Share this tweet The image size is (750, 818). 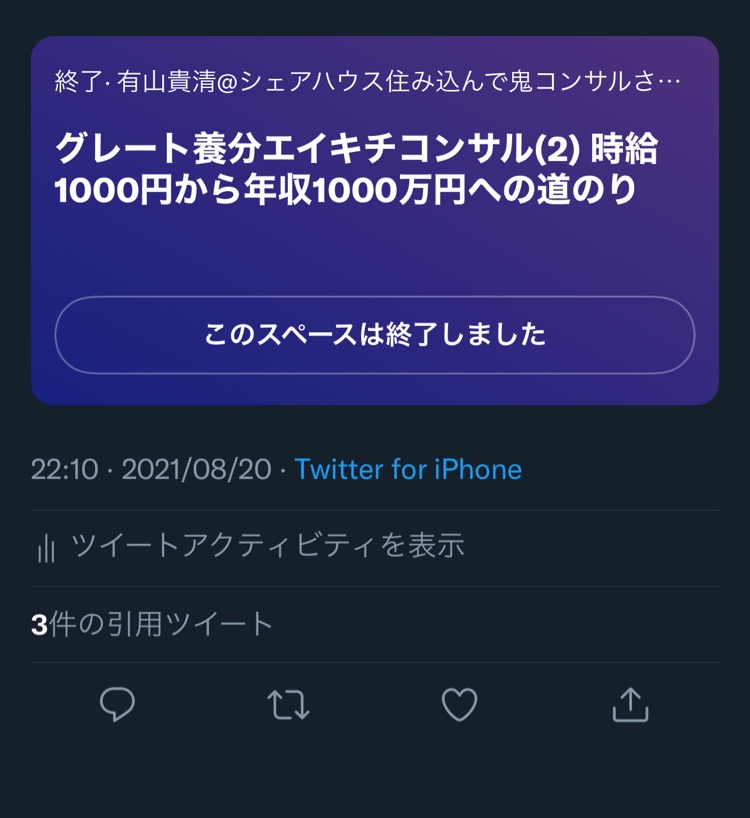630,705
